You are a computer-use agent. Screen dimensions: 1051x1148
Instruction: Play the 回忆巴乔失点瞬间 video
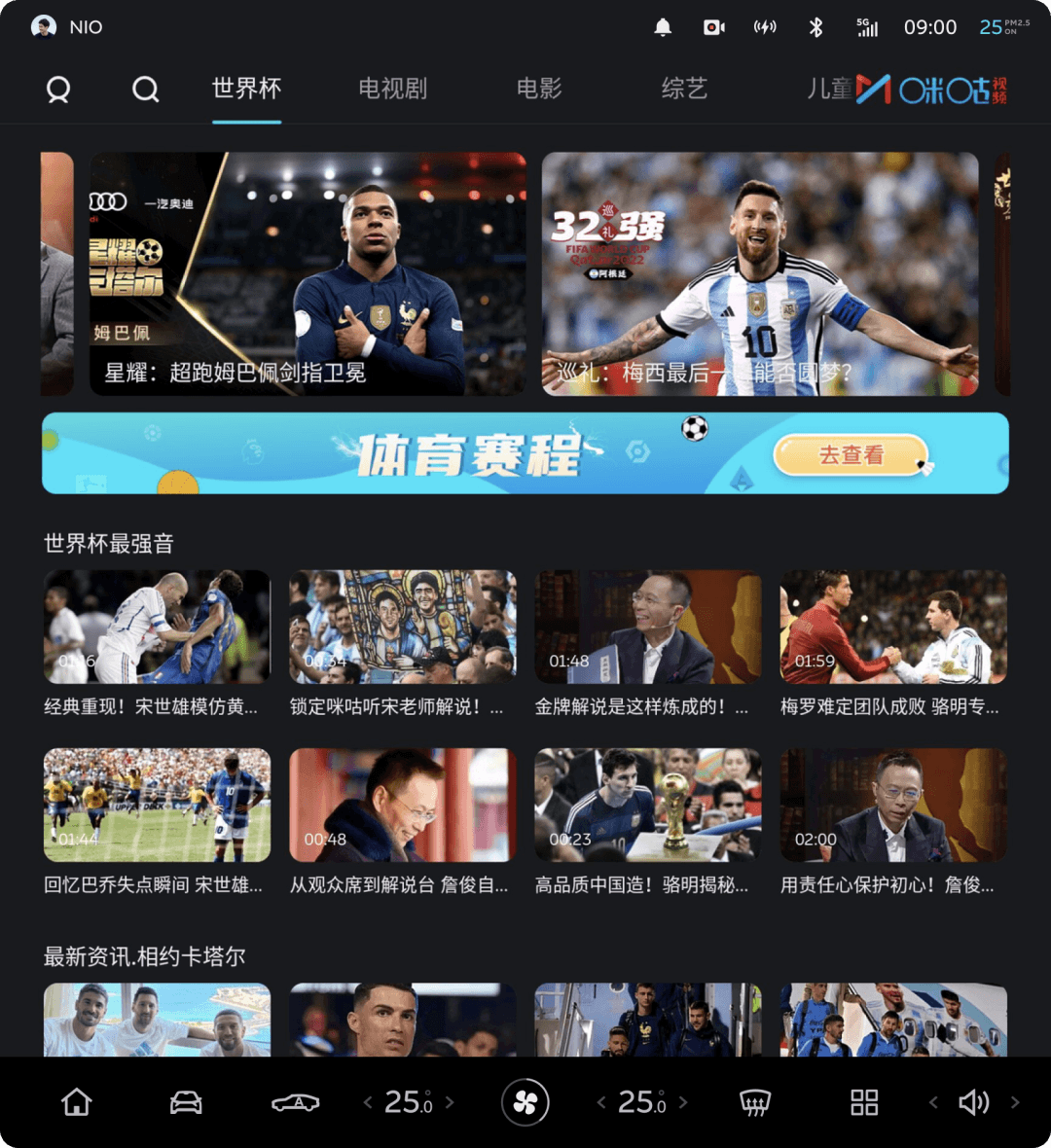pyautogui.click(x=157, y=805)
